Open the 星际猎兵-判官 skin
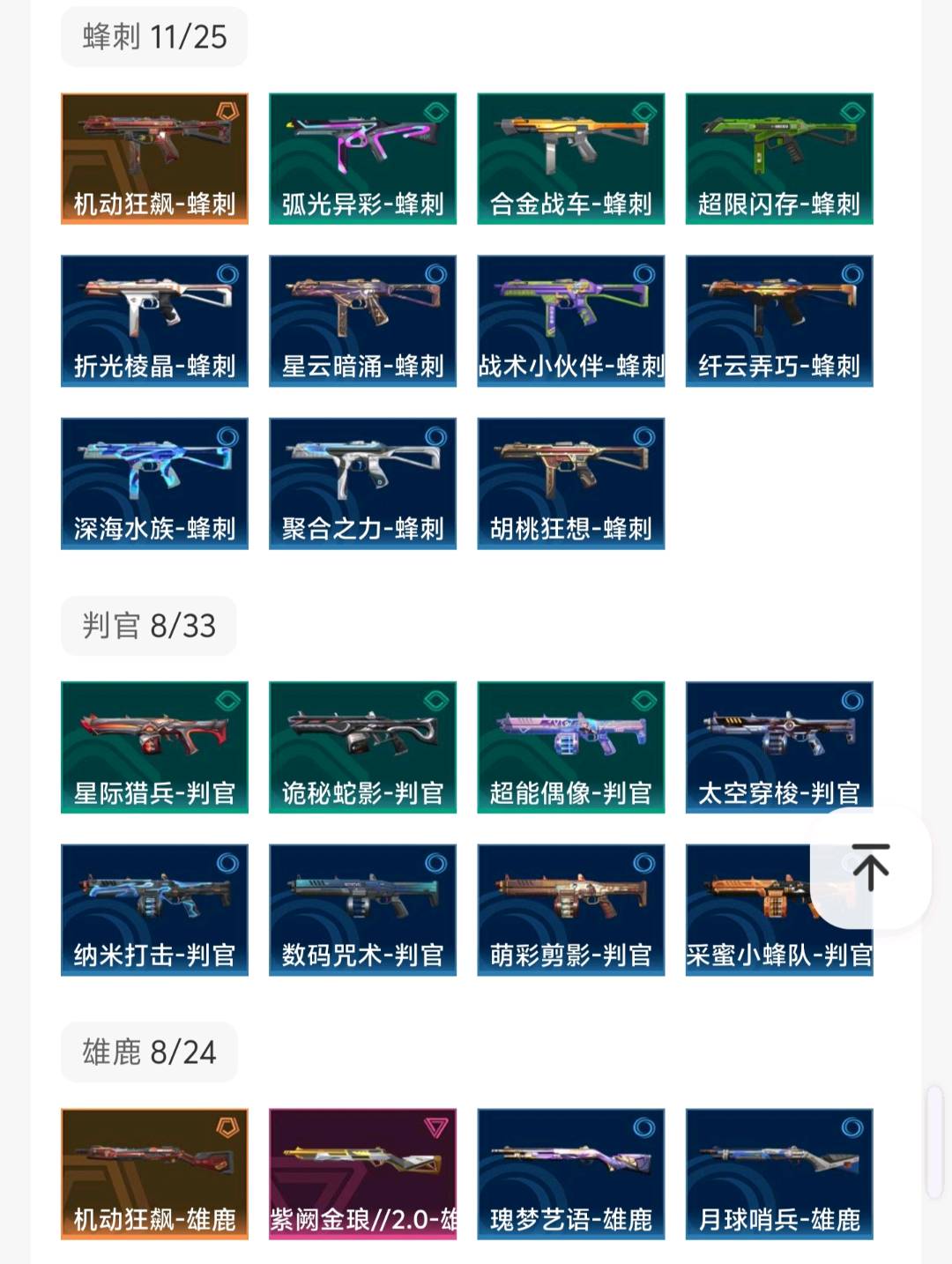 click(154, 747)
